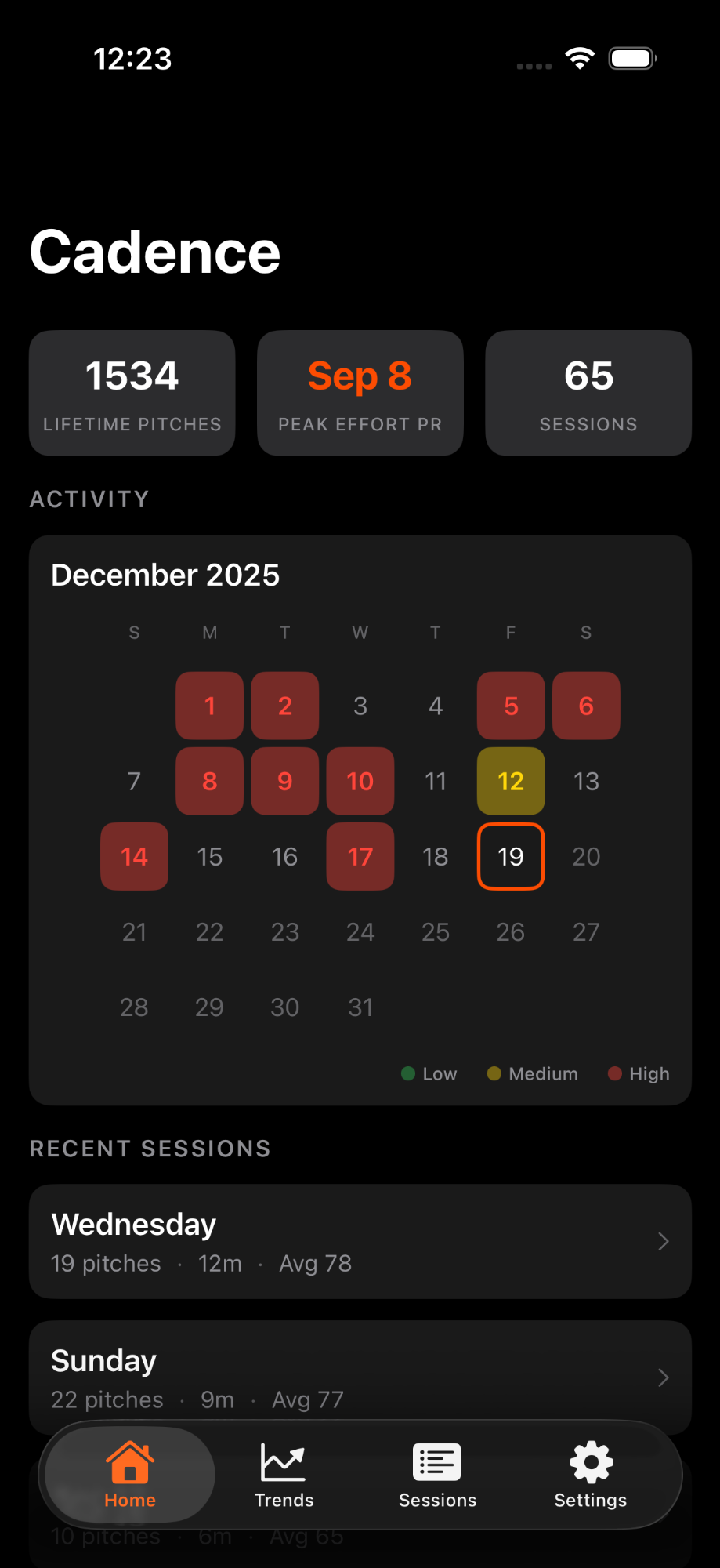This screenshot has height=1568, width=720.
Task: Open the 65 Sessions stat card
Action: [588, 393]
